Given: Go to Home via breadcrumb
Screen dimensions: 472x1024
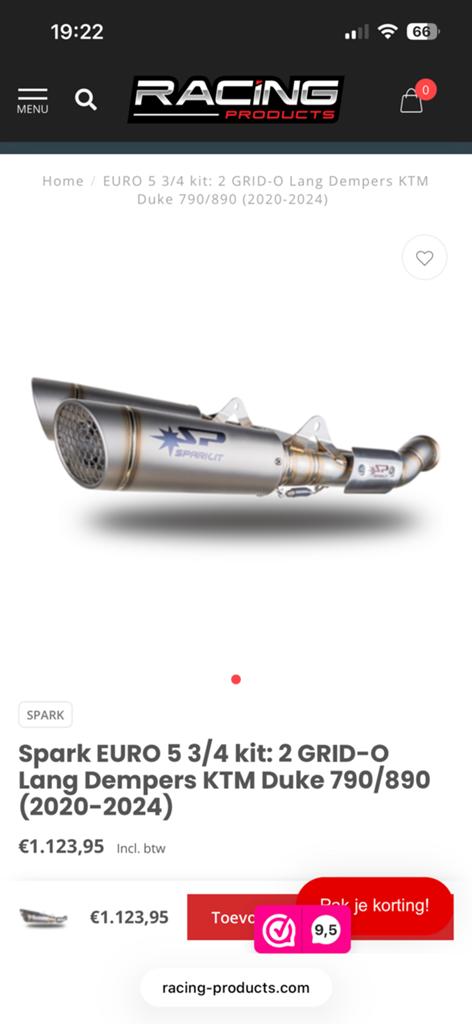Looking at the screenshot, I should (63, 181).
